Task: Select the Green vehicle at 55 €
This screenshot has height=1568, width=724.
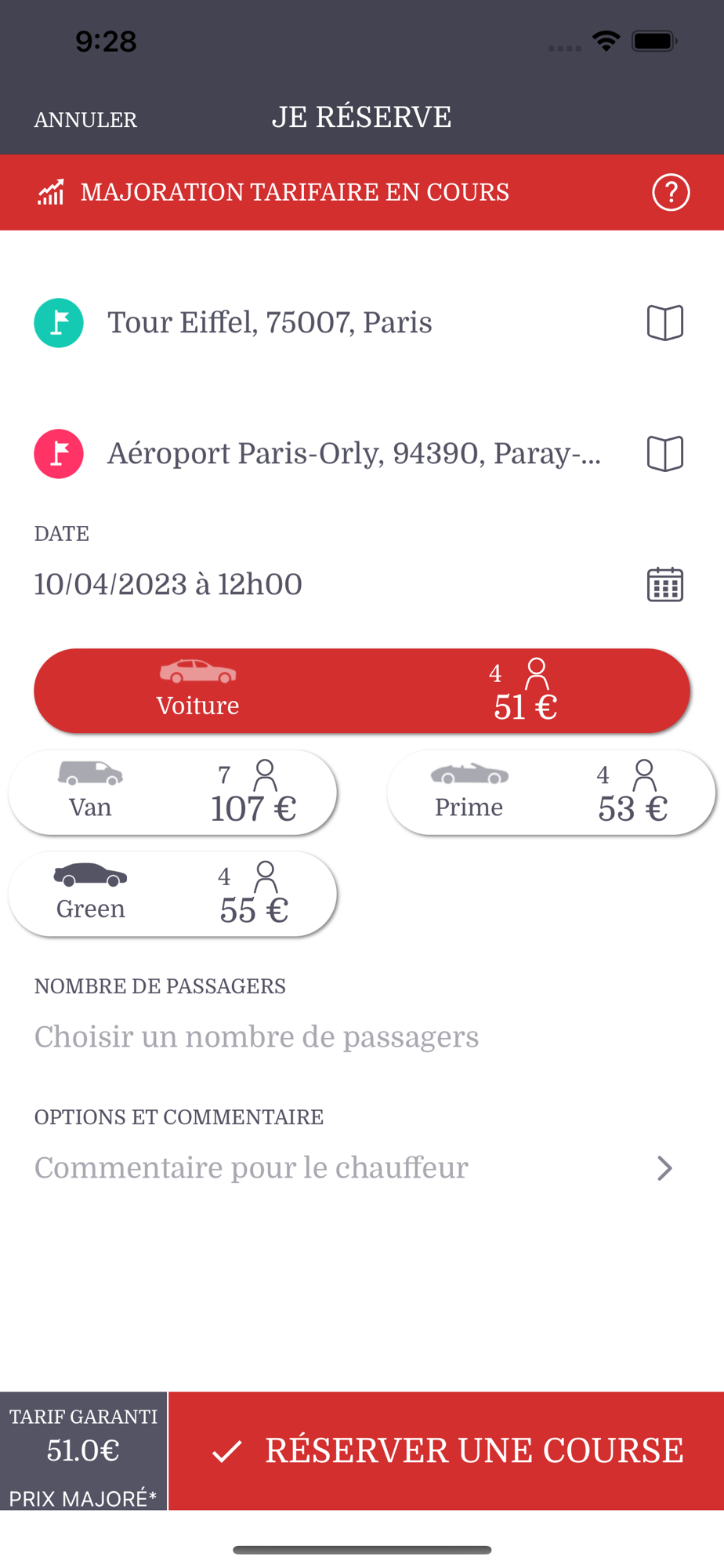Action: click(173, 894)
